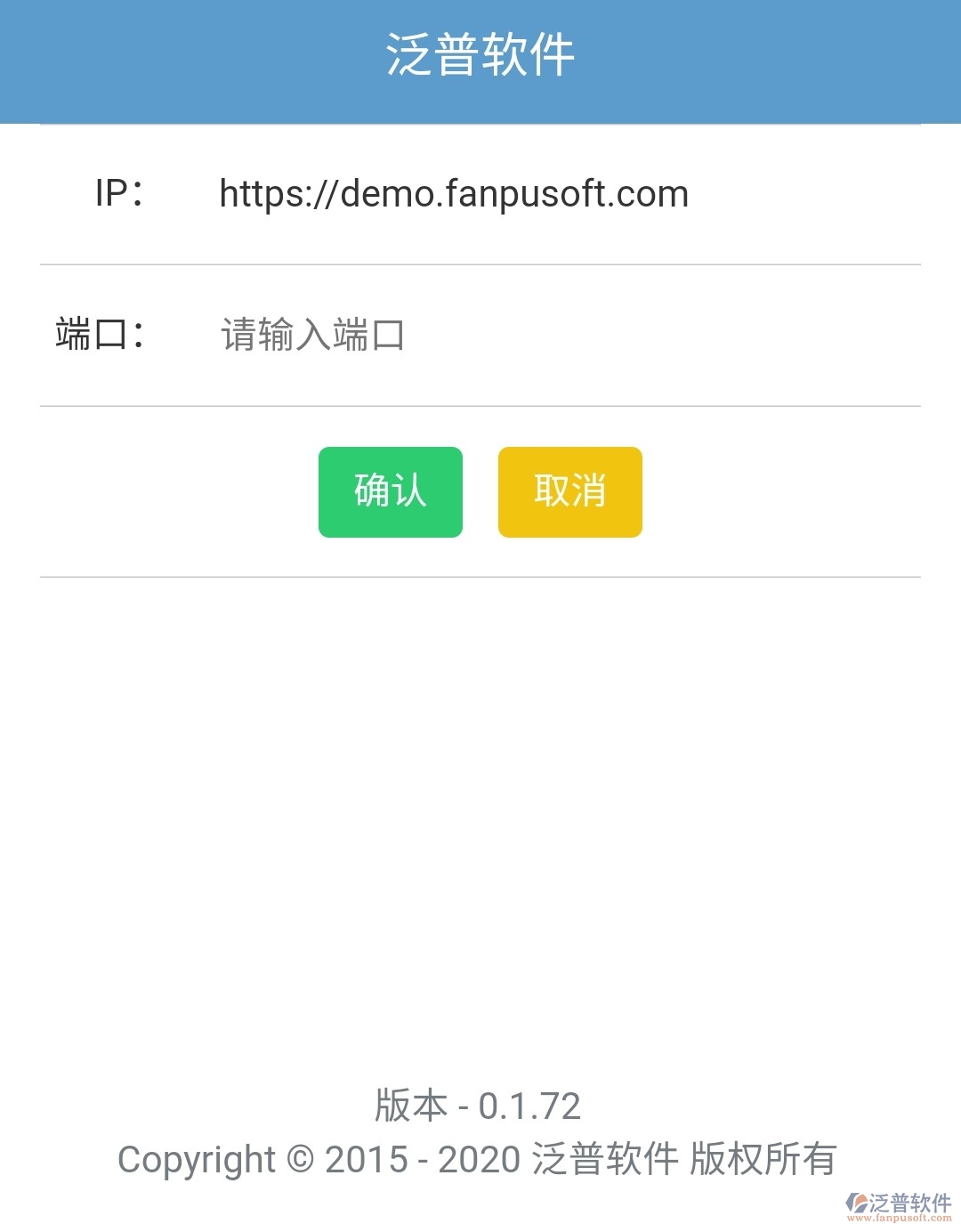961x1232 pixels.
Task: Click the divider line below the buttons
Action: pos(480,575)
